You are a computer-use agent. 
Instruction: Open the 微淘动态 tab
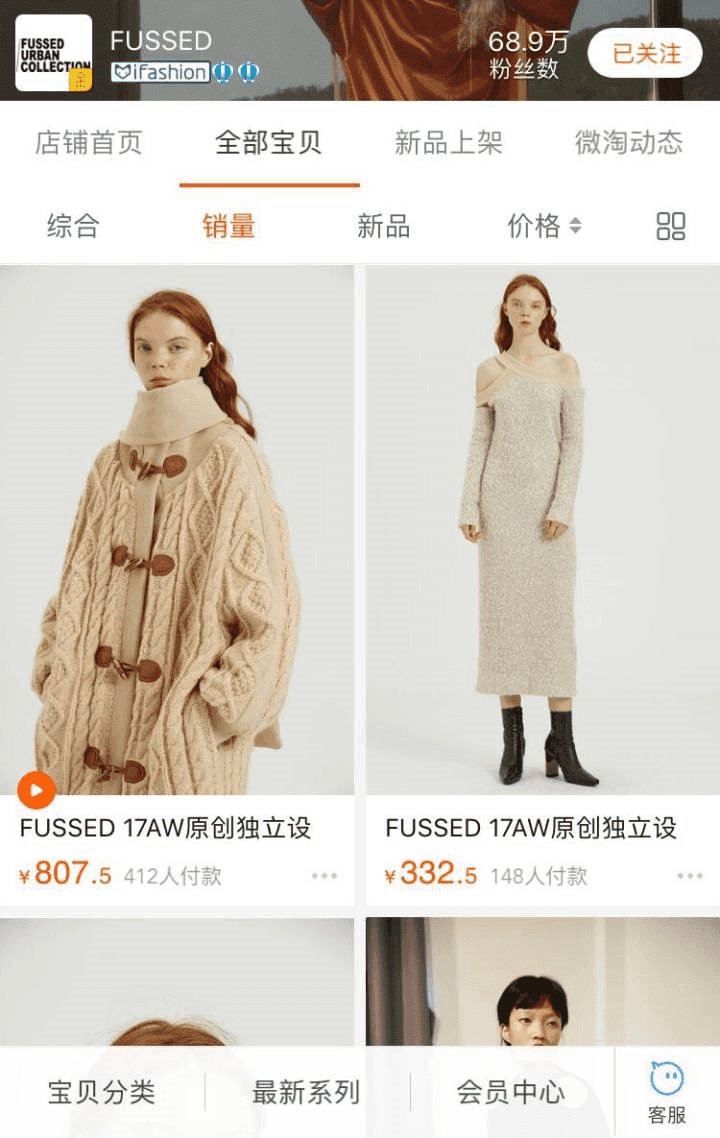click(628, 142)
